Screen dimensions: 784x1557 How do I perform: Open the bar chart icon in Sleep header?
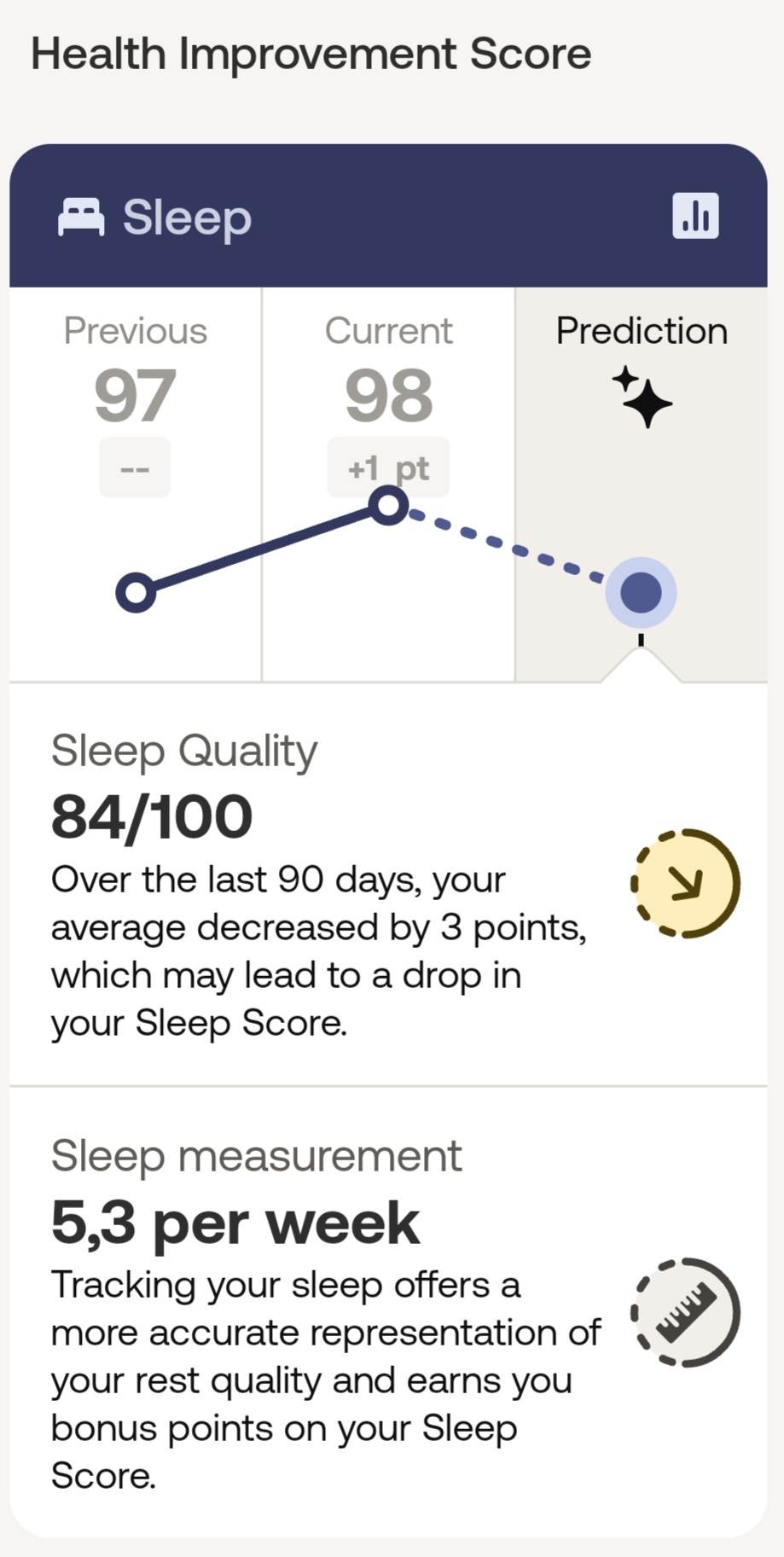[695, 215]
